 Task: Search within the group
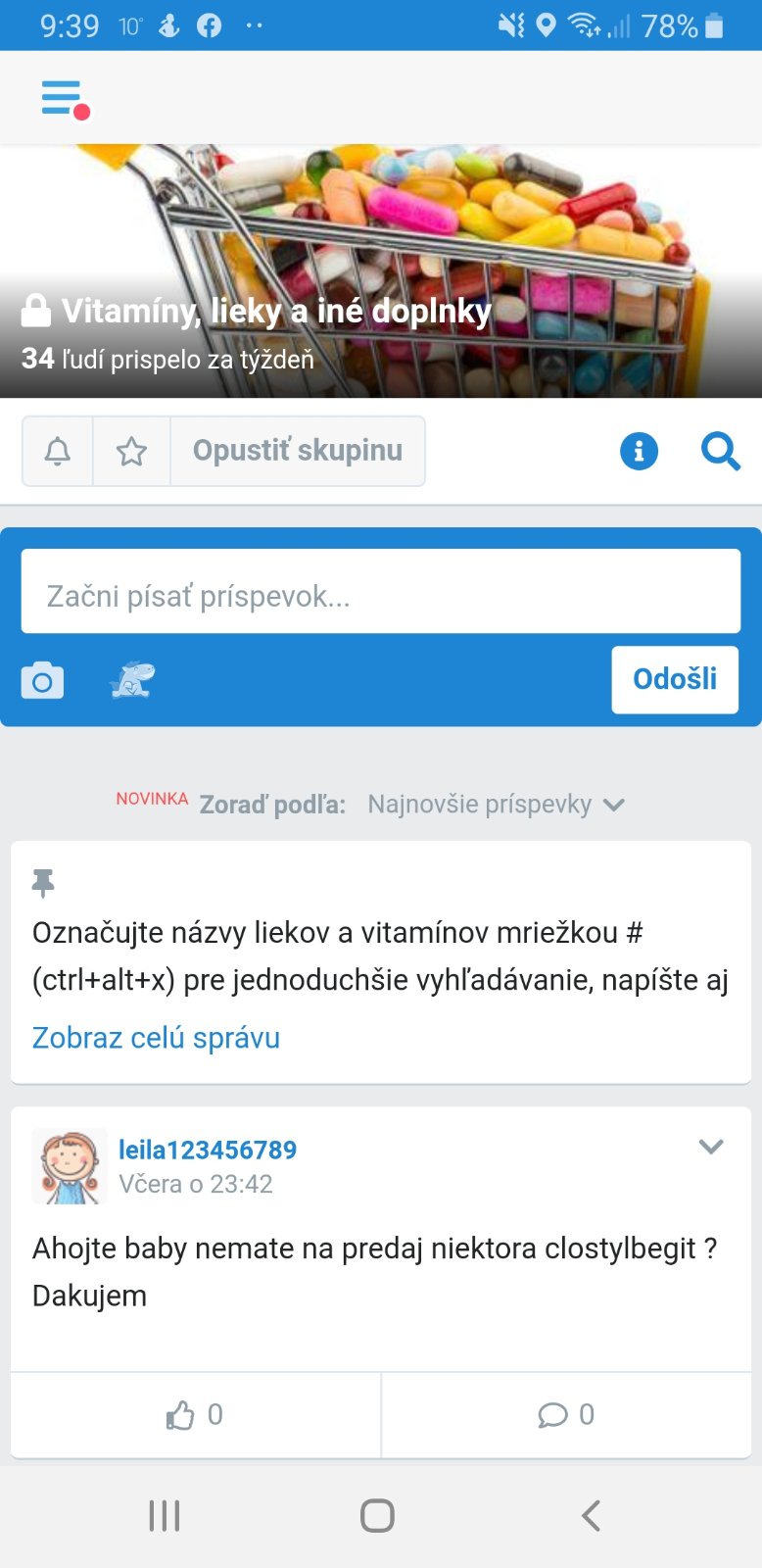tap(720, 451)
